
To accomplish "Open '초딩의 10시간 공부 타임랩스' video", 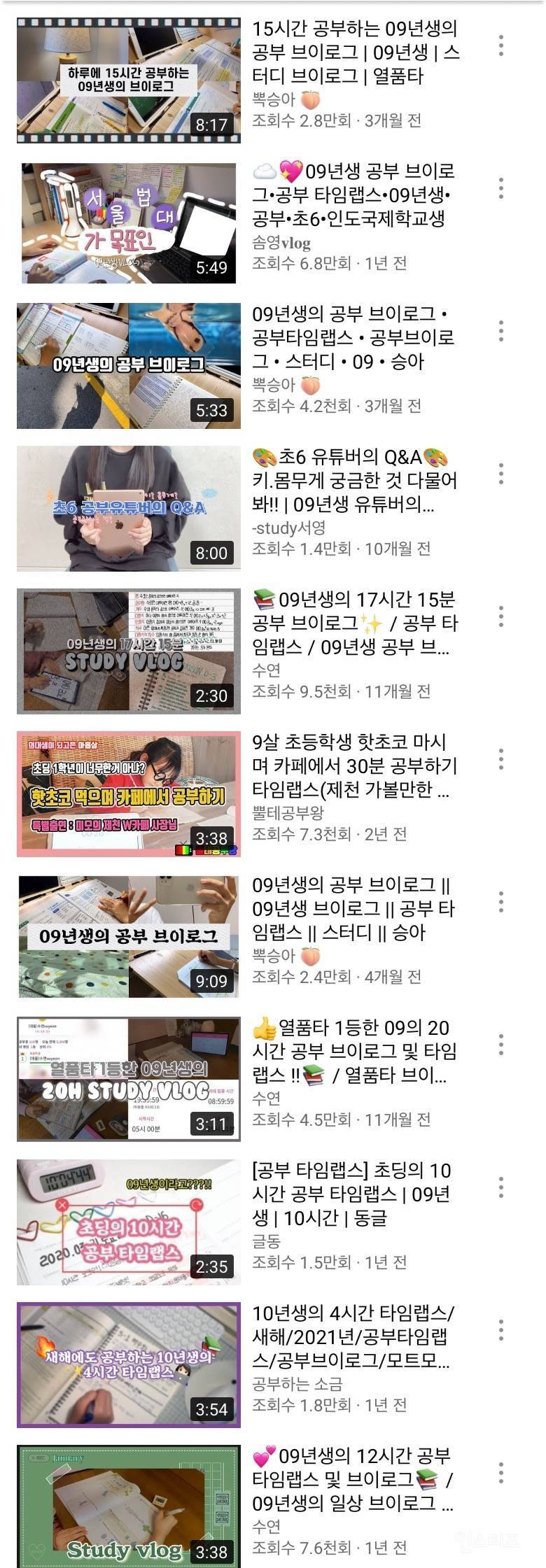I will pyautogui.click(x=129, y=1222).
